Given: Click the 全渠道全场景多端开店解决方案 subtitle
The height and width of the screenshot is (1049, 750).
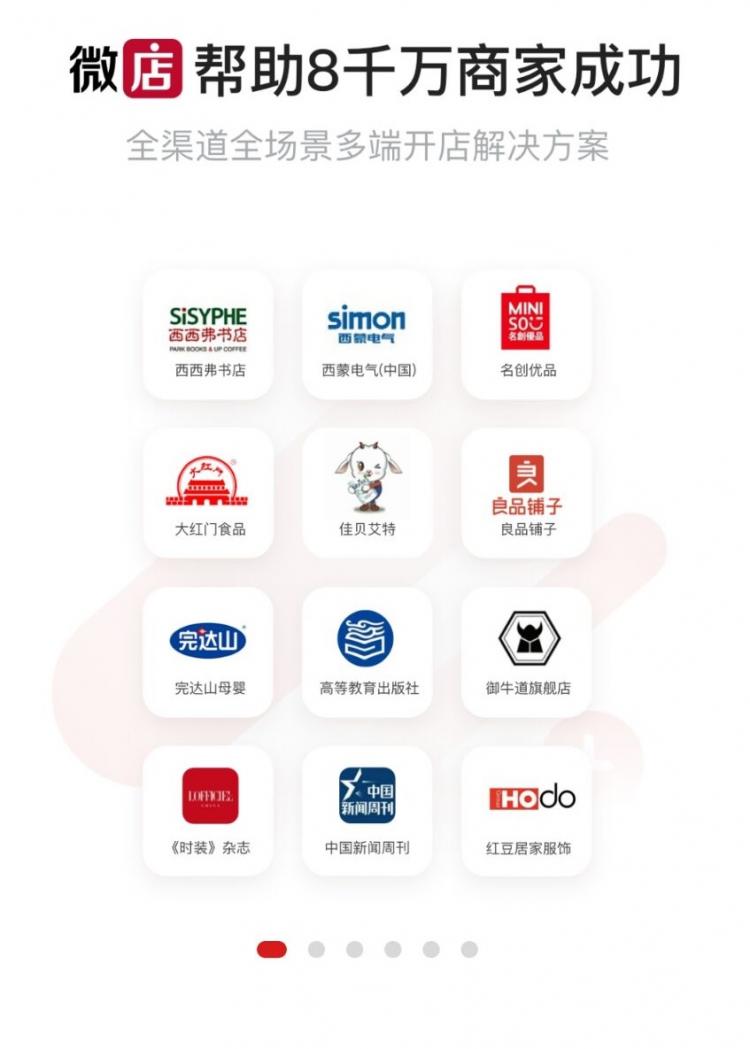Looking at the screenshot, I should click(x=375, y=145).
